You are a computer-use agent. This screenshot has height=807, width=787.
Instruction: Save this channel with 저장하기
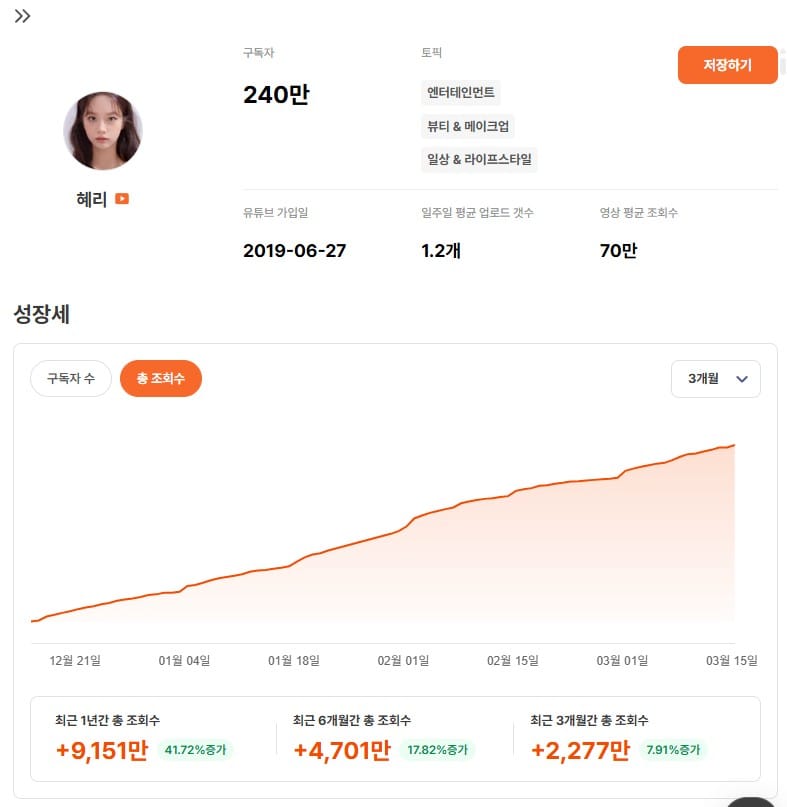727,65
